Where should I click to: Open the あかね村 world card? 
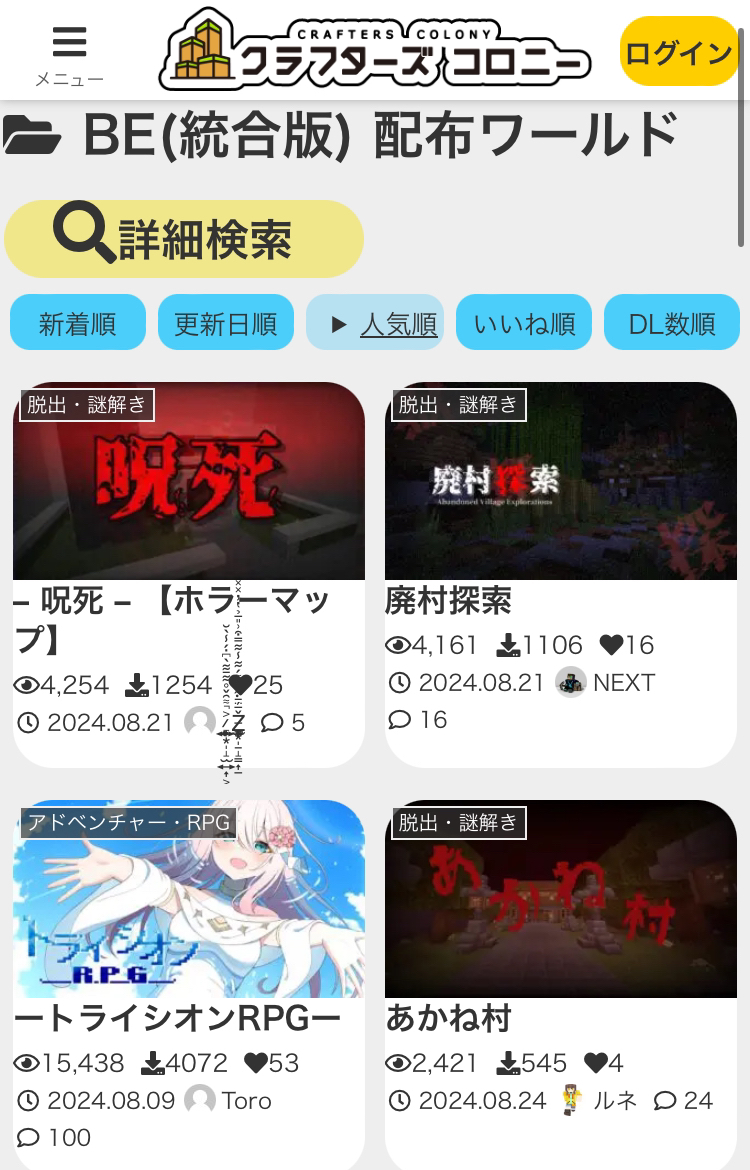point(560,900)
